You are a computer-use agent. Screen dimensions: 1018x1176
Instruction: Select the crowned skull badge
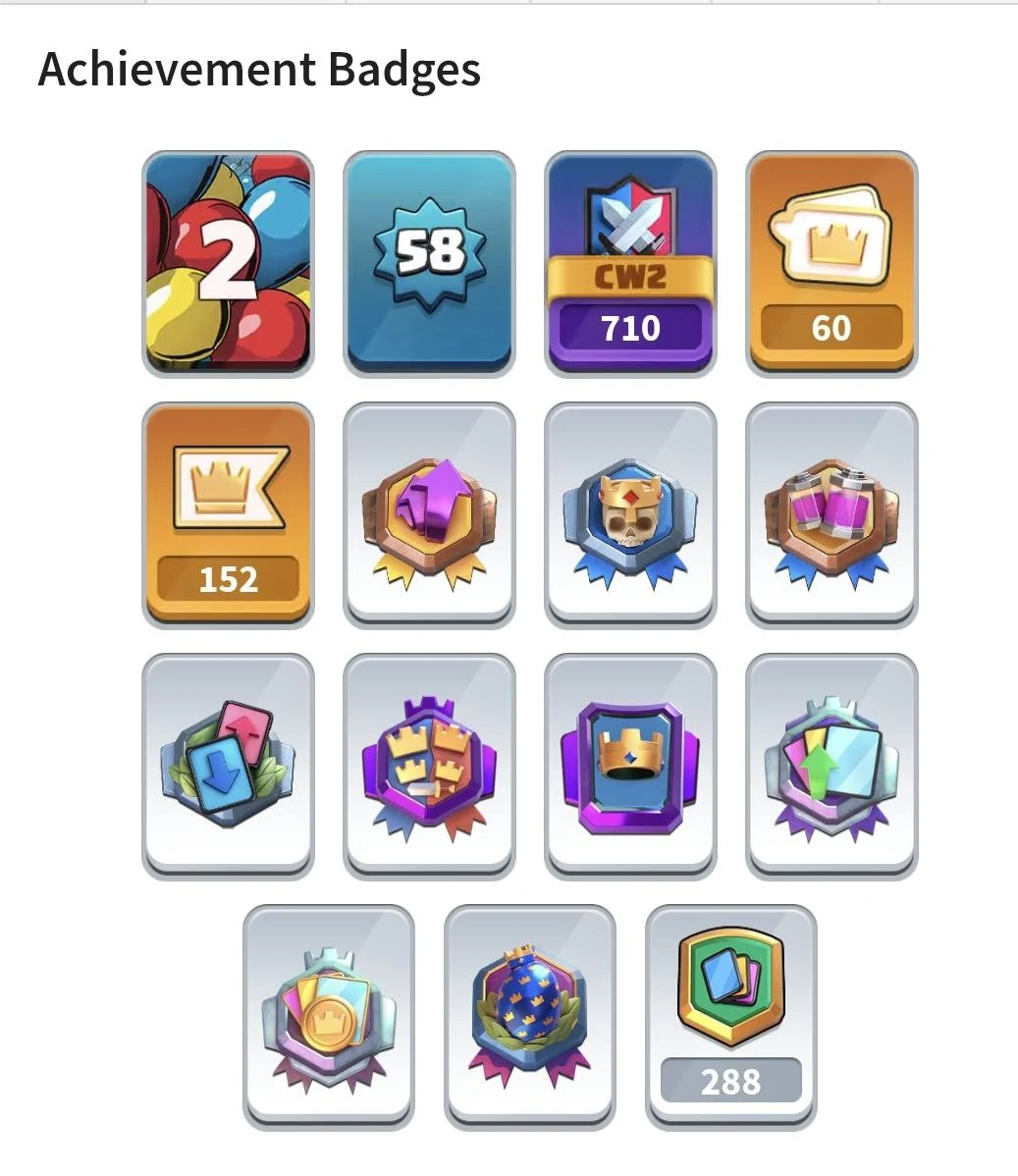[x=630, y=514]
